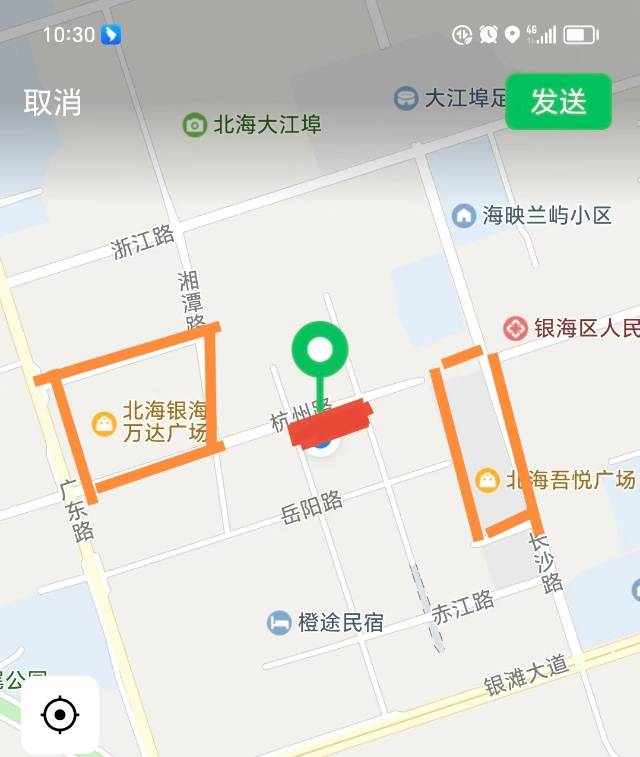640x757 pixels.
Task: Tap 取消 to cancel location sharing
Action: pyautogui.click(x=53, y=102)
